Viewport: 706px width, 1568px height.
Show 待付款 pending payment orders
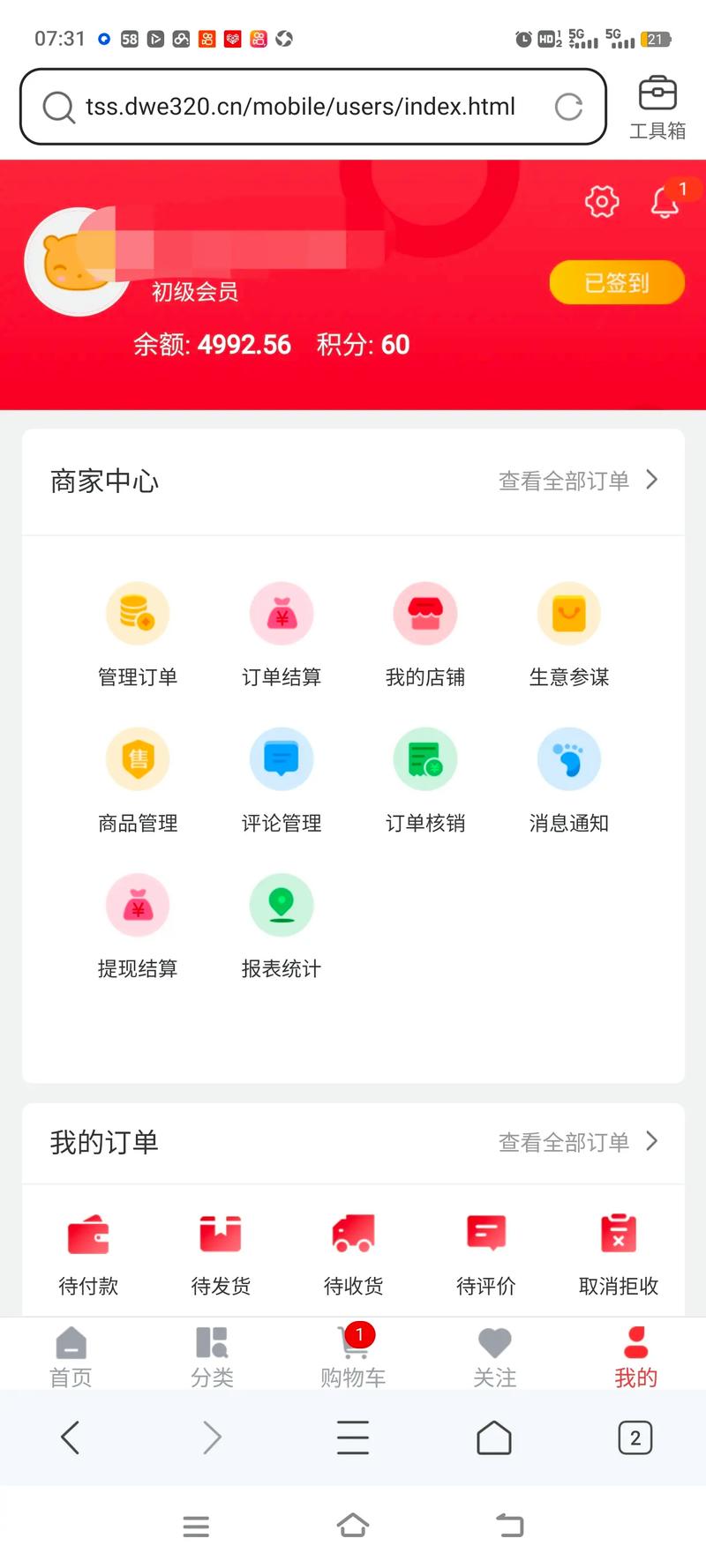coord(88,1252)
